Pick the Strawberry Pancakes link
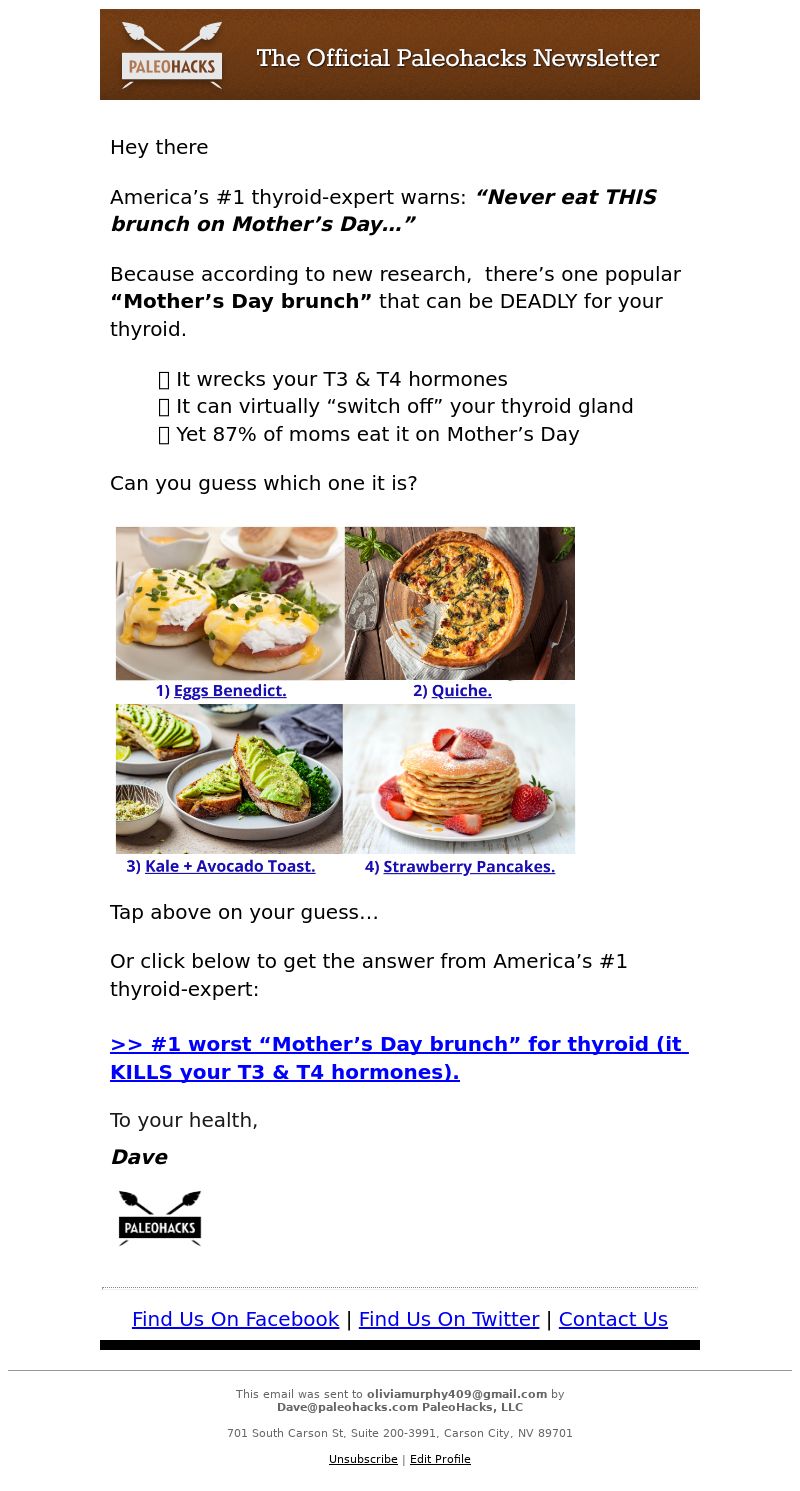The image size is (800, 1491). click(469, 867)
